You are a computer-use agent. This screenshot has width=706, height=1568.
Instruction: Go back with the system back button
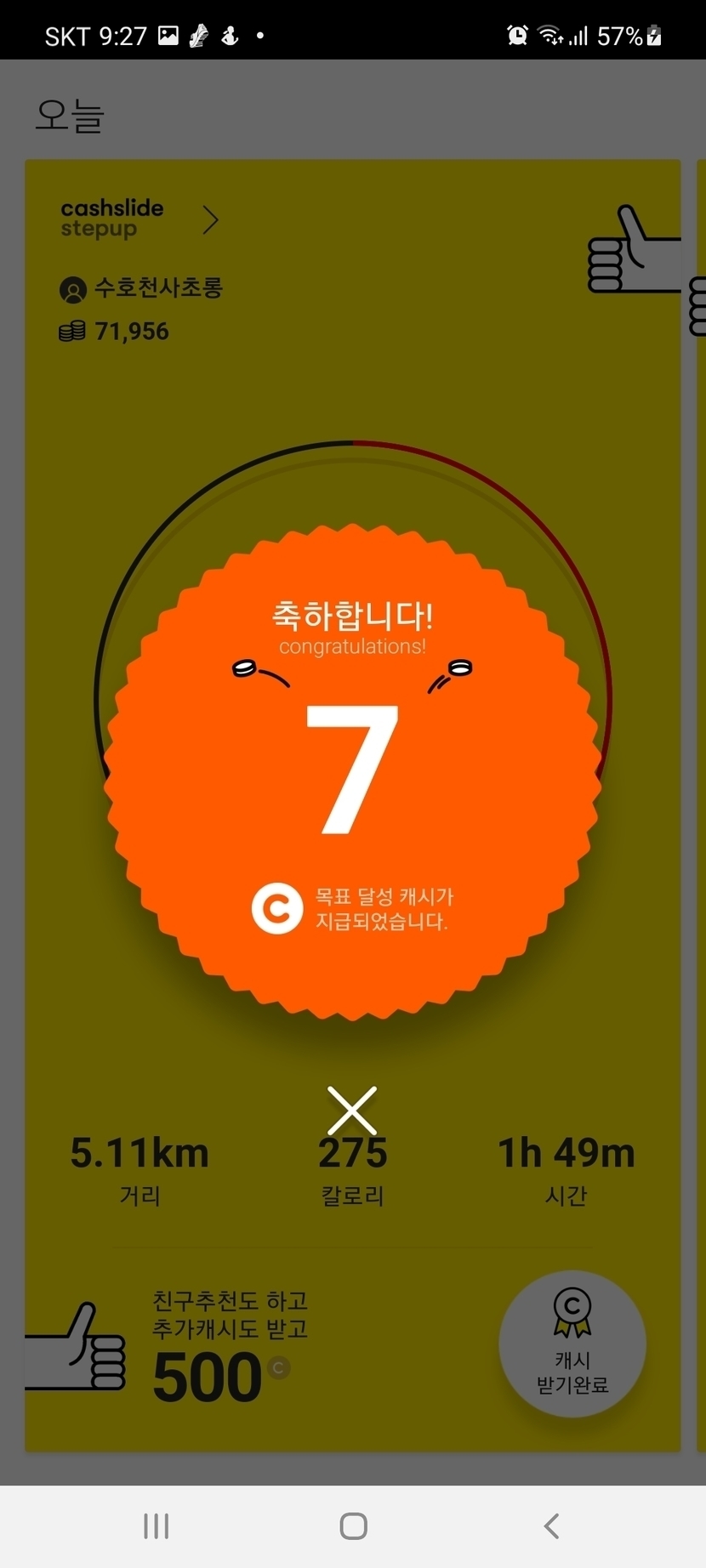(552, 1525)
